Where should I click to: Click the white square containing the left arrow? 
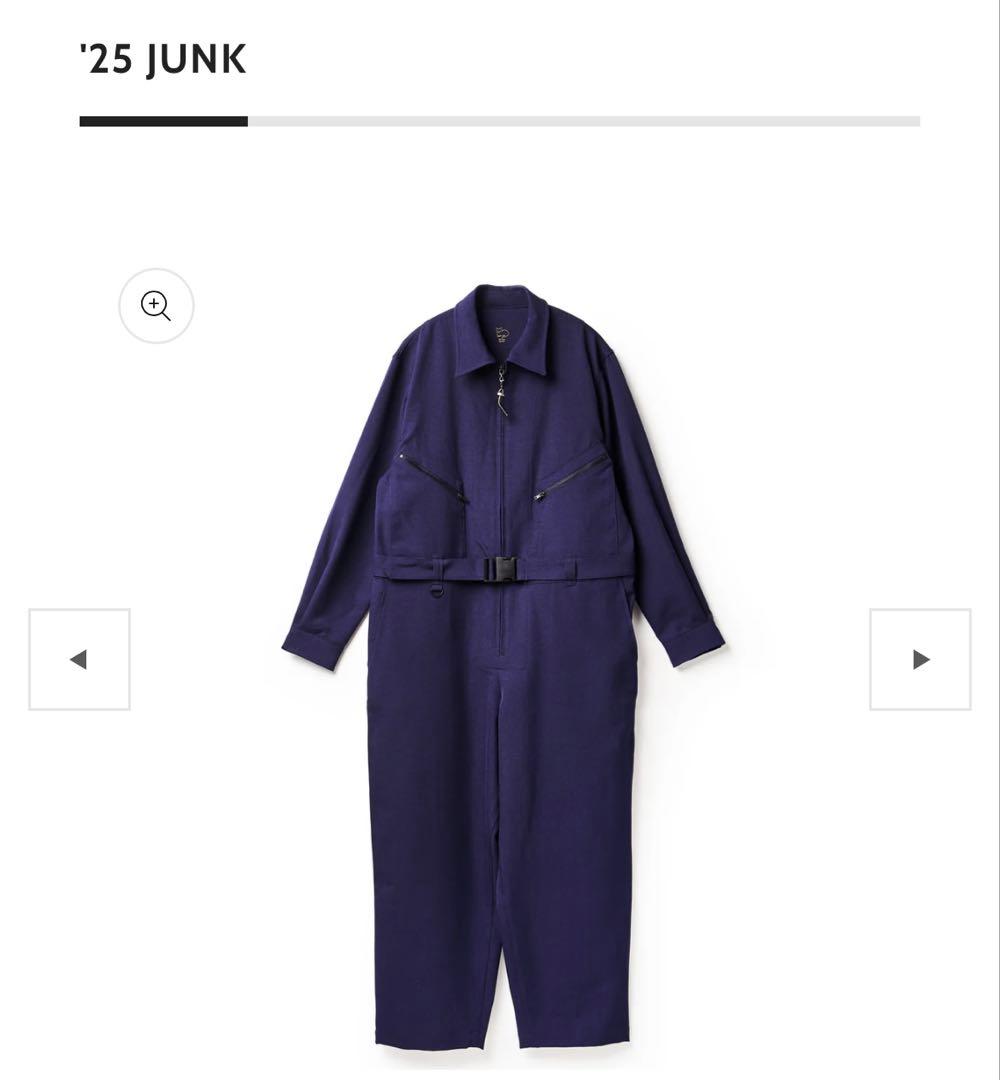(x=80, y=659)
